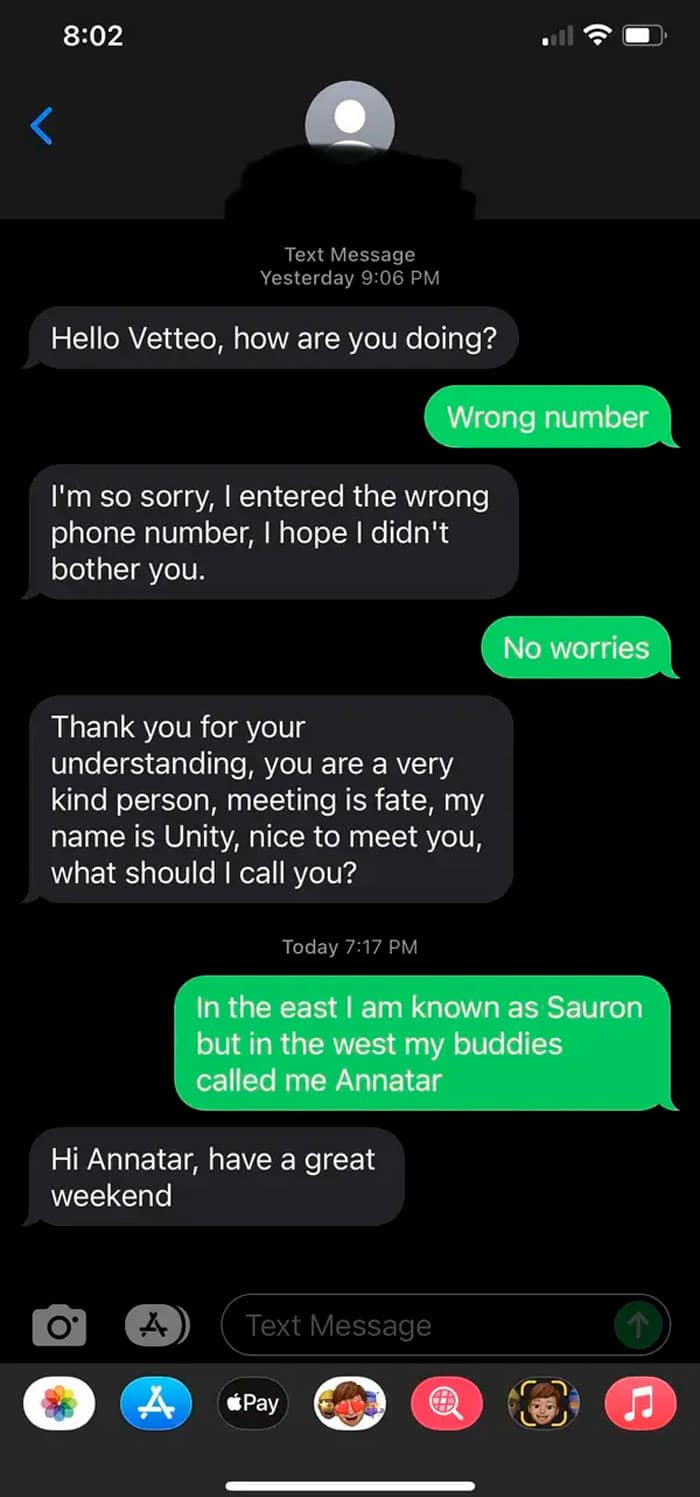Open the App Store iMessage app
Image resolution: width=700 pixels, height=1497 pixels.
(x=155, y=1404)
